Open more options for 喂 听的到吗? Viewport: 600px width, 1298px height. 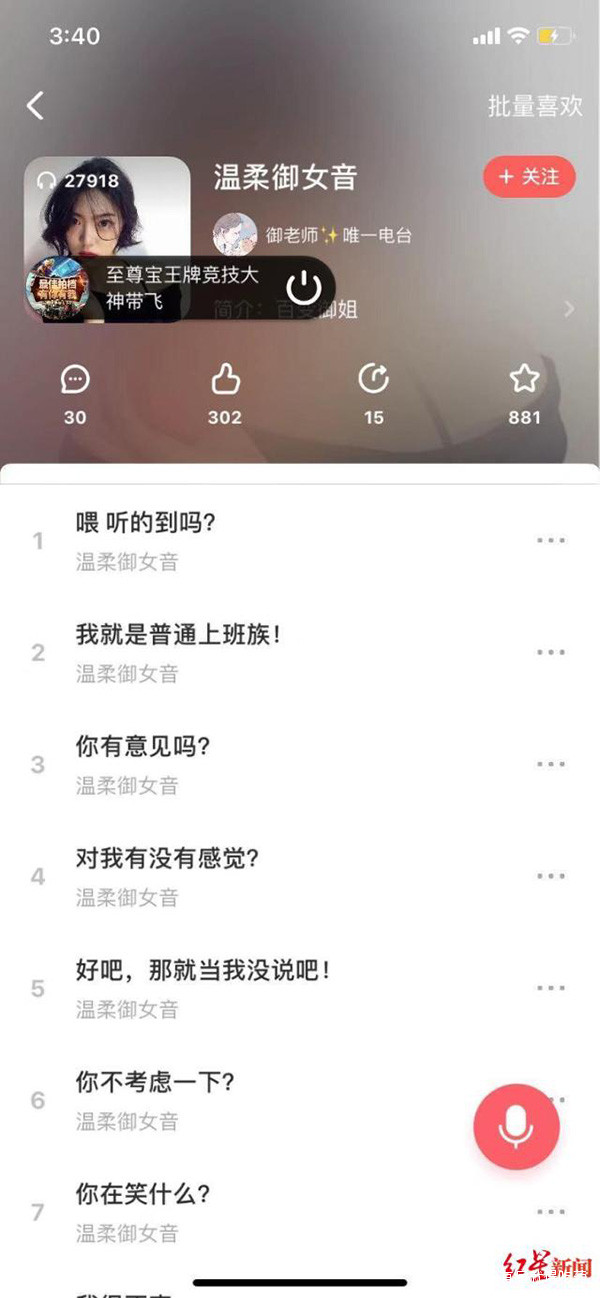click(x=551, y=540)
